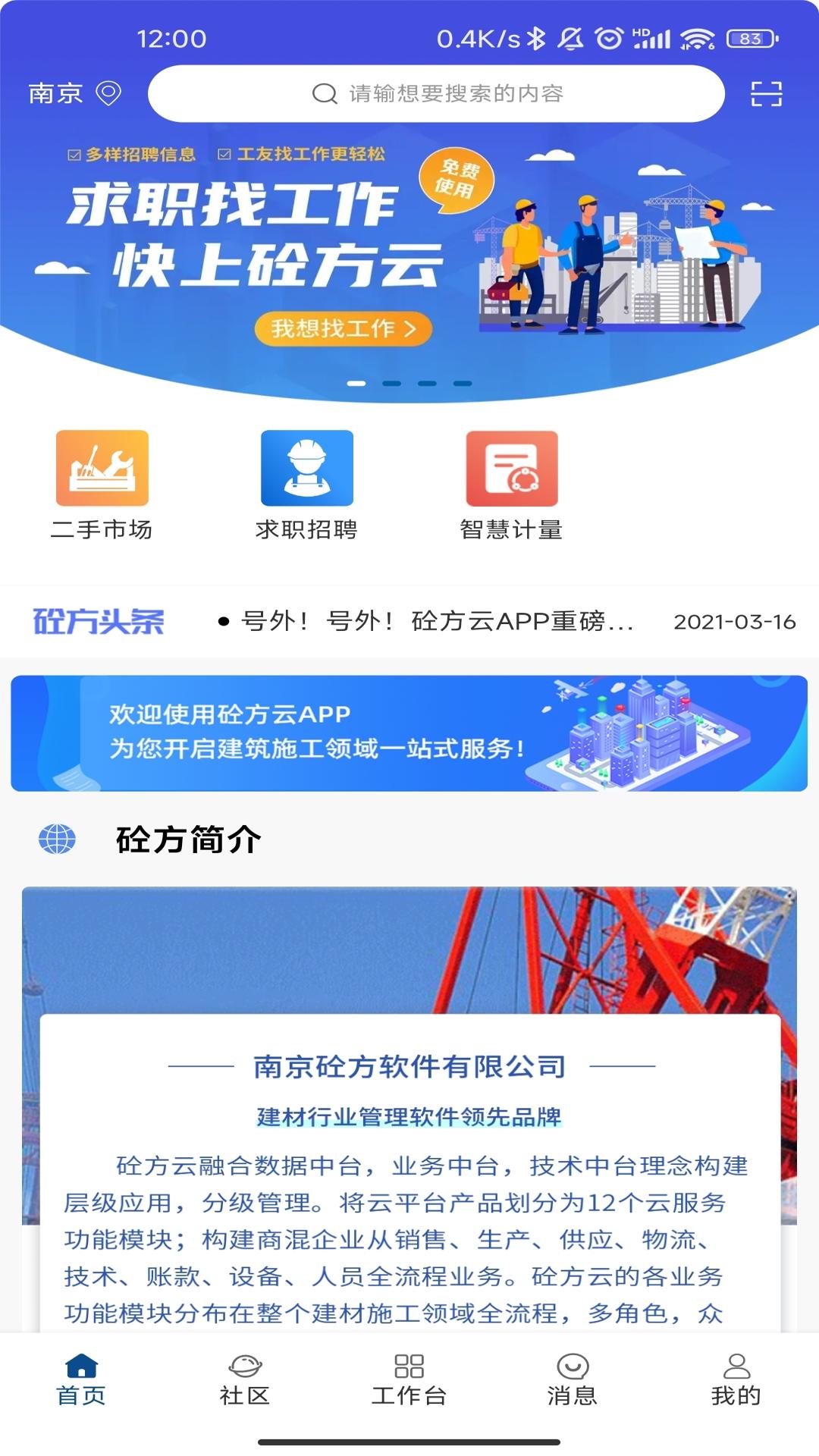This screenshot has height=1456, width=819.
Task: Tap the QR code scan icon
Action: coord(766,94)
